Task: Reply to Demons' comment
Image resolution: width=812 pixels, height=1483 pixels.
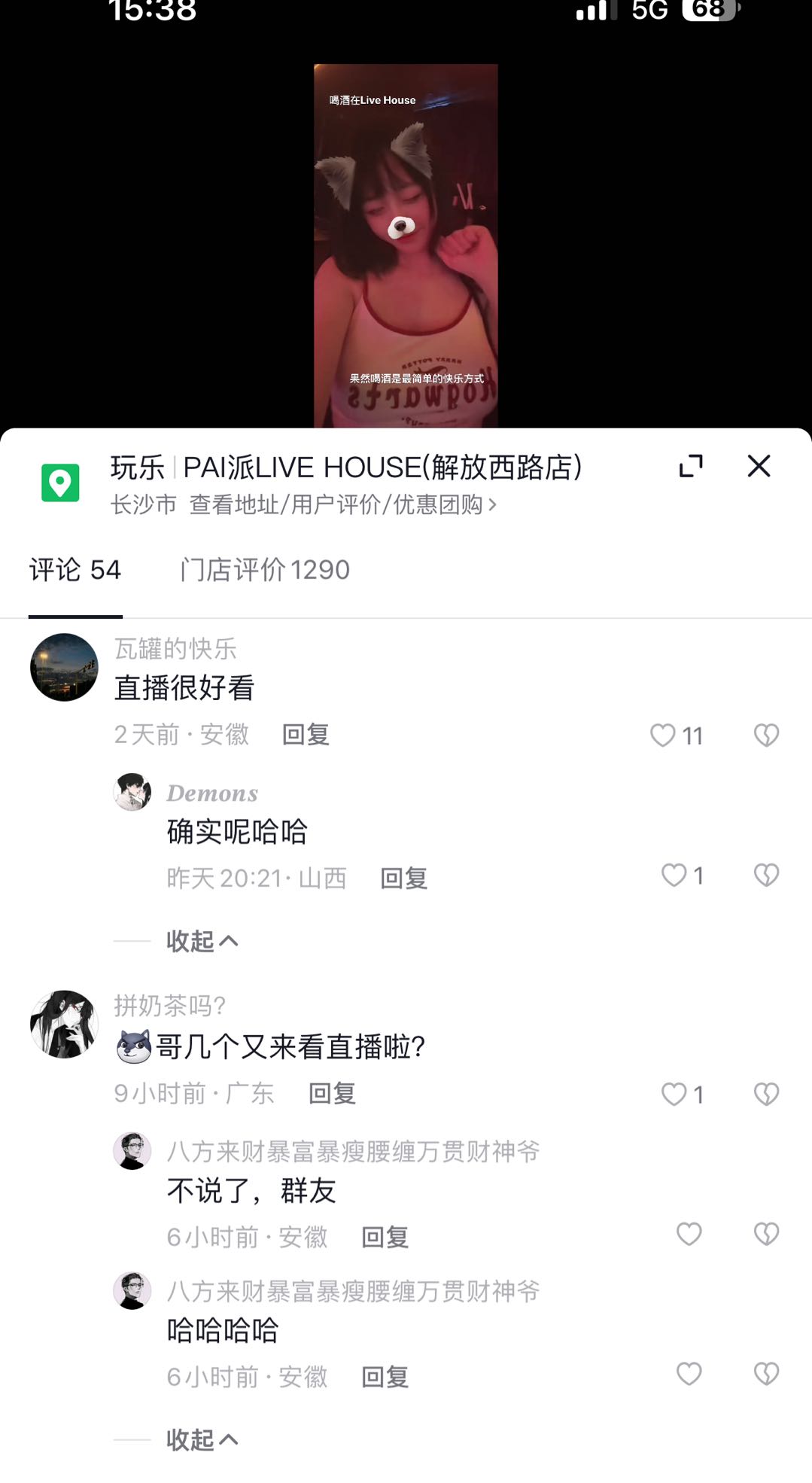Action: click(403, 878)
